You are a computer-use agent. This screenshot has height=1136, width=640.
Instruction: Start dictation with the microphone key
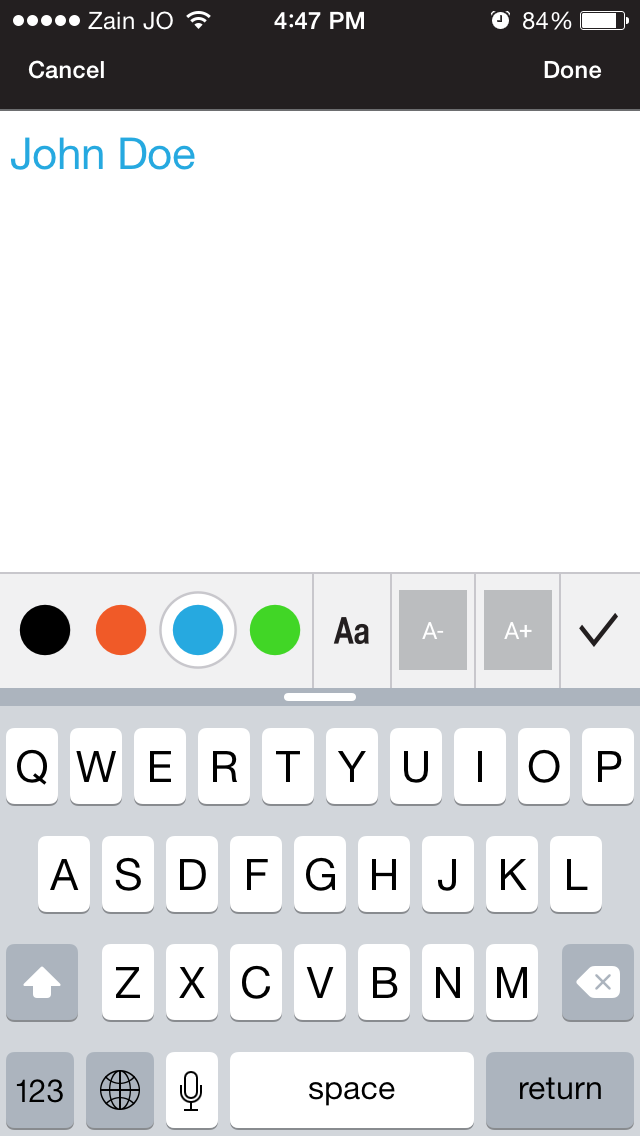point(192,1089)
